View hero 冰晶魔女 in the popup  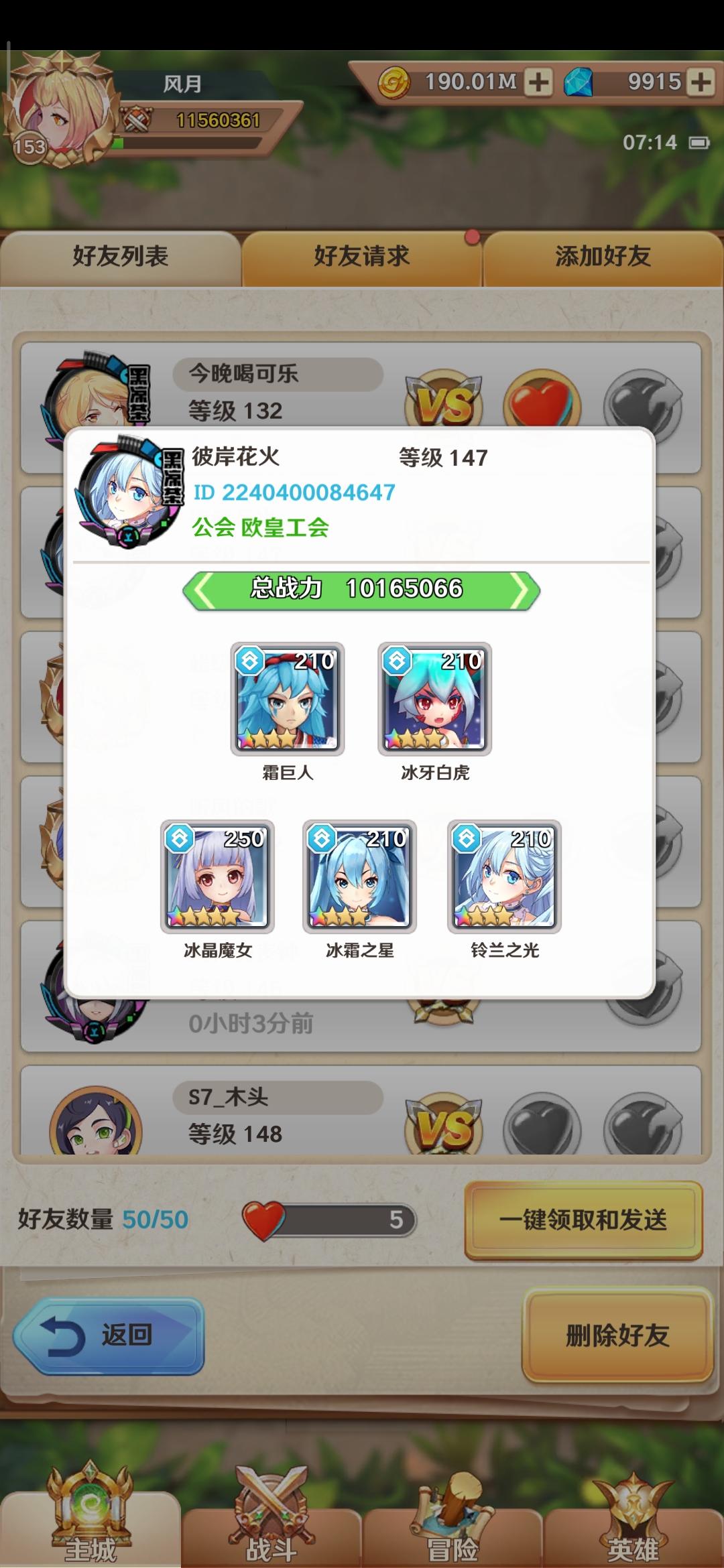pyautogui.click(x=217, y=876)
